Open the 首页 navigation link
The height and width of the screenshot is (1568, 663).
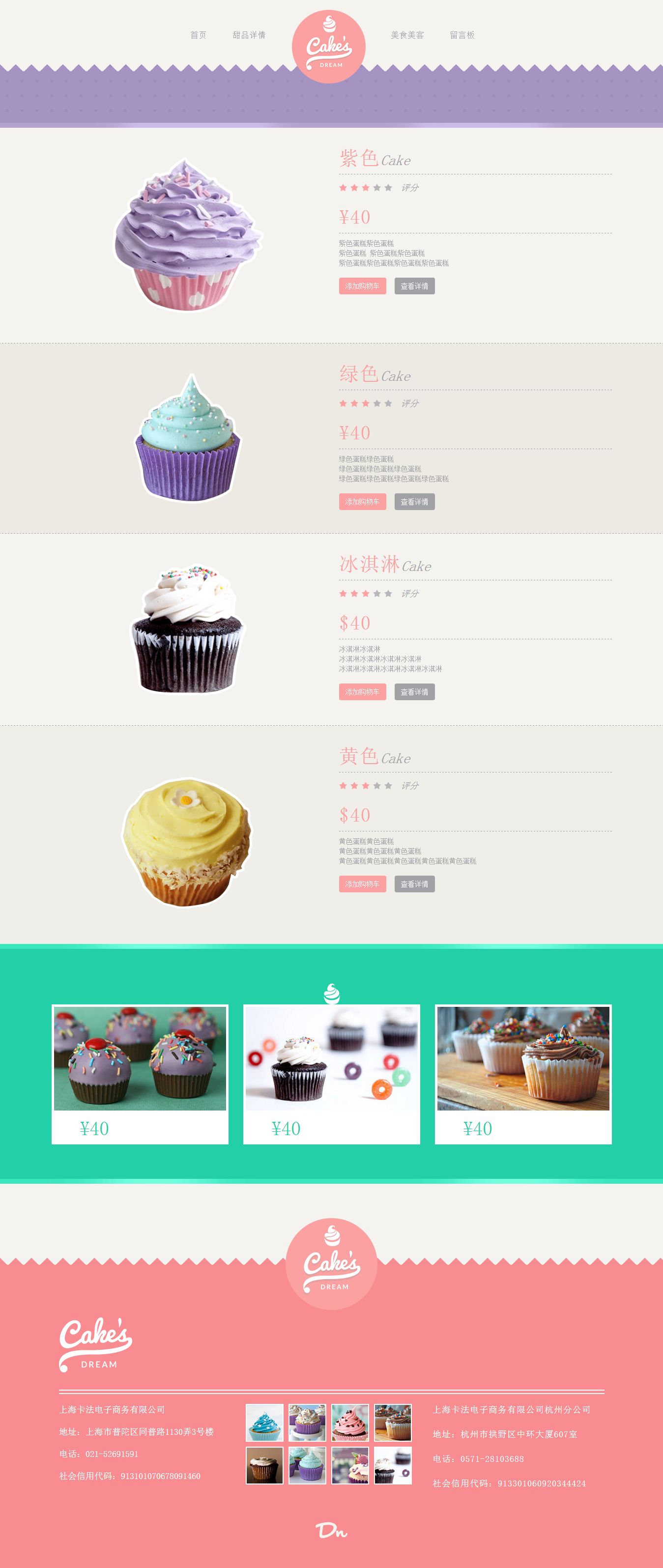pos(198,35)
